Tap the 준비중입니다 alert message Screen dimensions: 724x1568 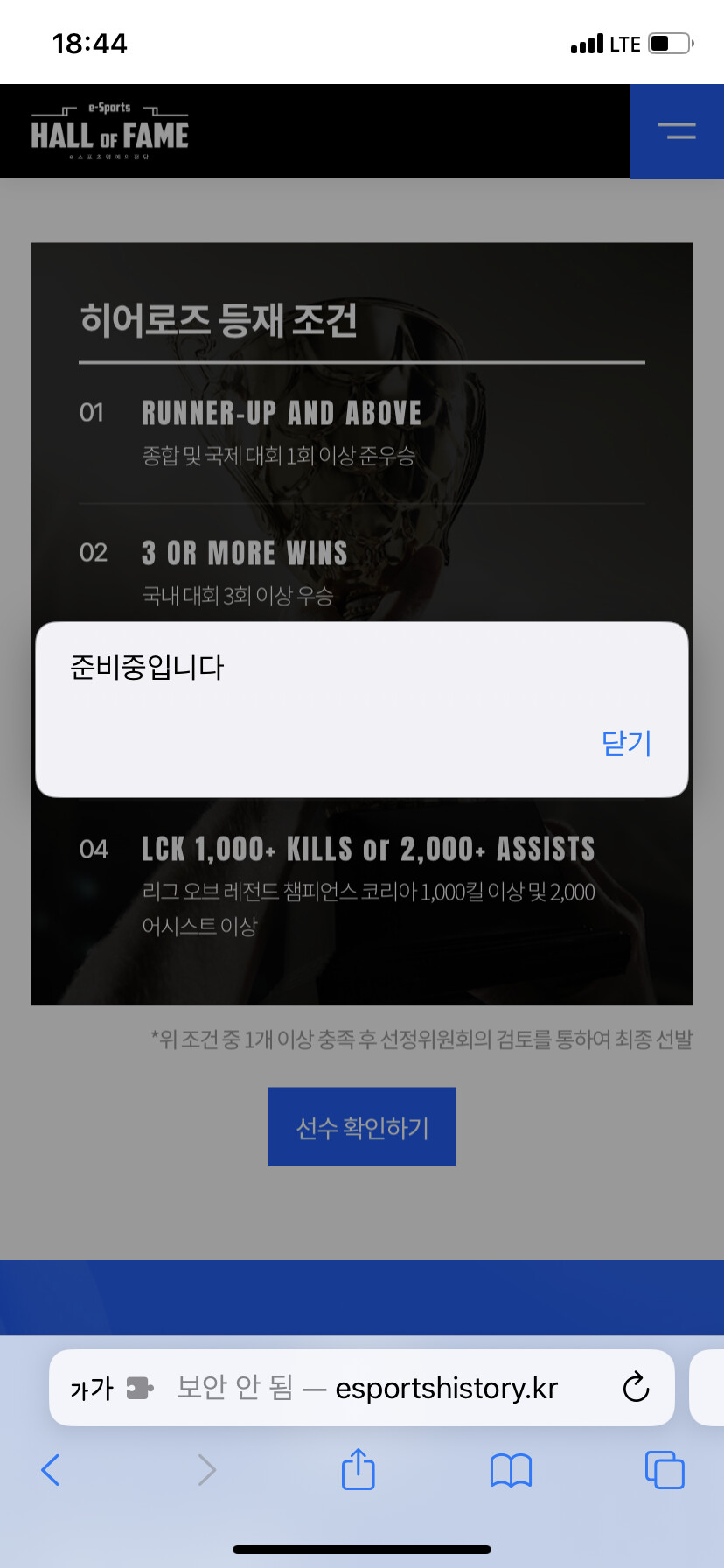(147, 667)
